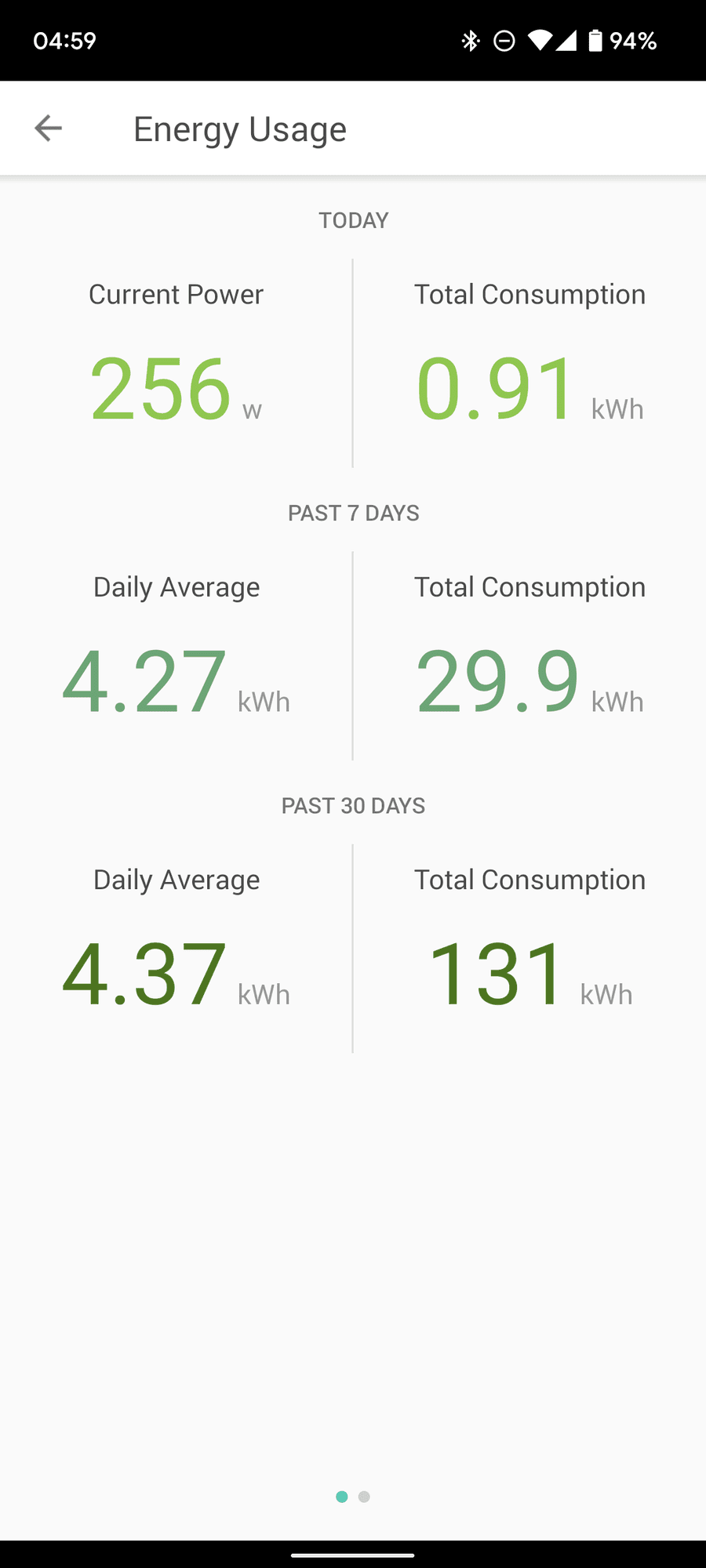Go back from Energy Usage screen

pyautogui.click(x=48, y=129)
